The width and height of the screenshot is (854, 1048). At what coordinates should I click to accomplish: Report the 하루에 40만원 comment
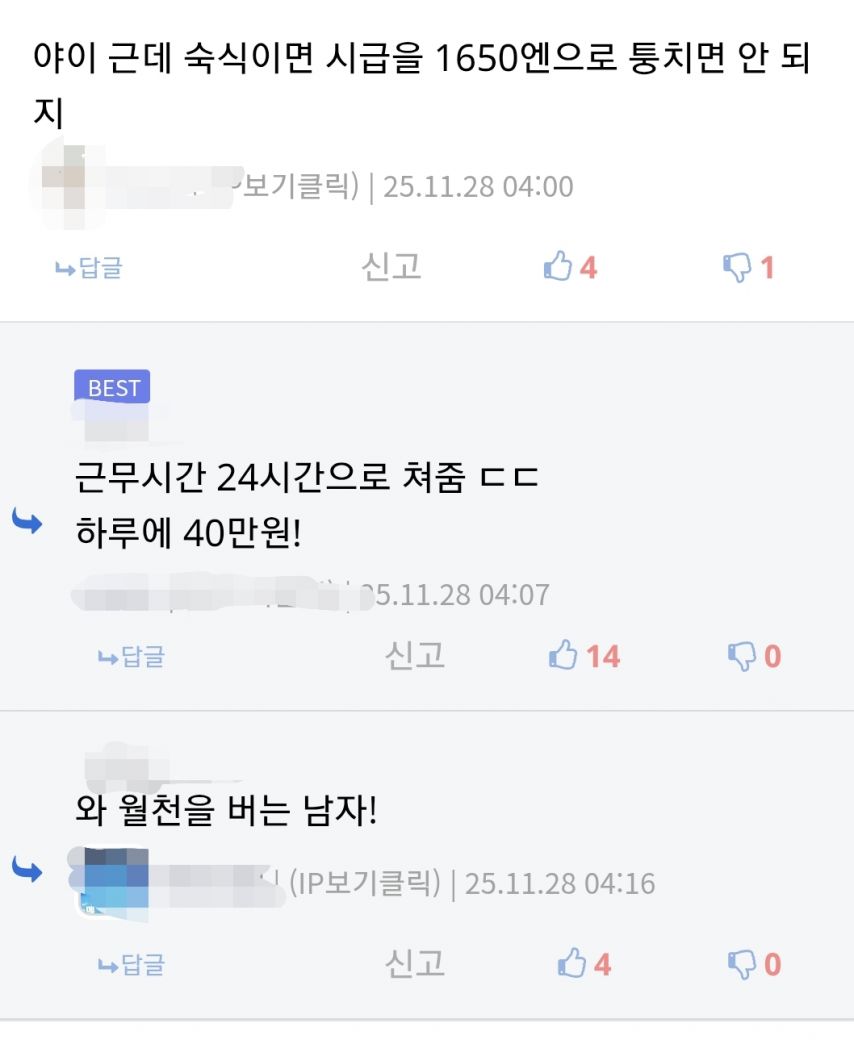415,656
